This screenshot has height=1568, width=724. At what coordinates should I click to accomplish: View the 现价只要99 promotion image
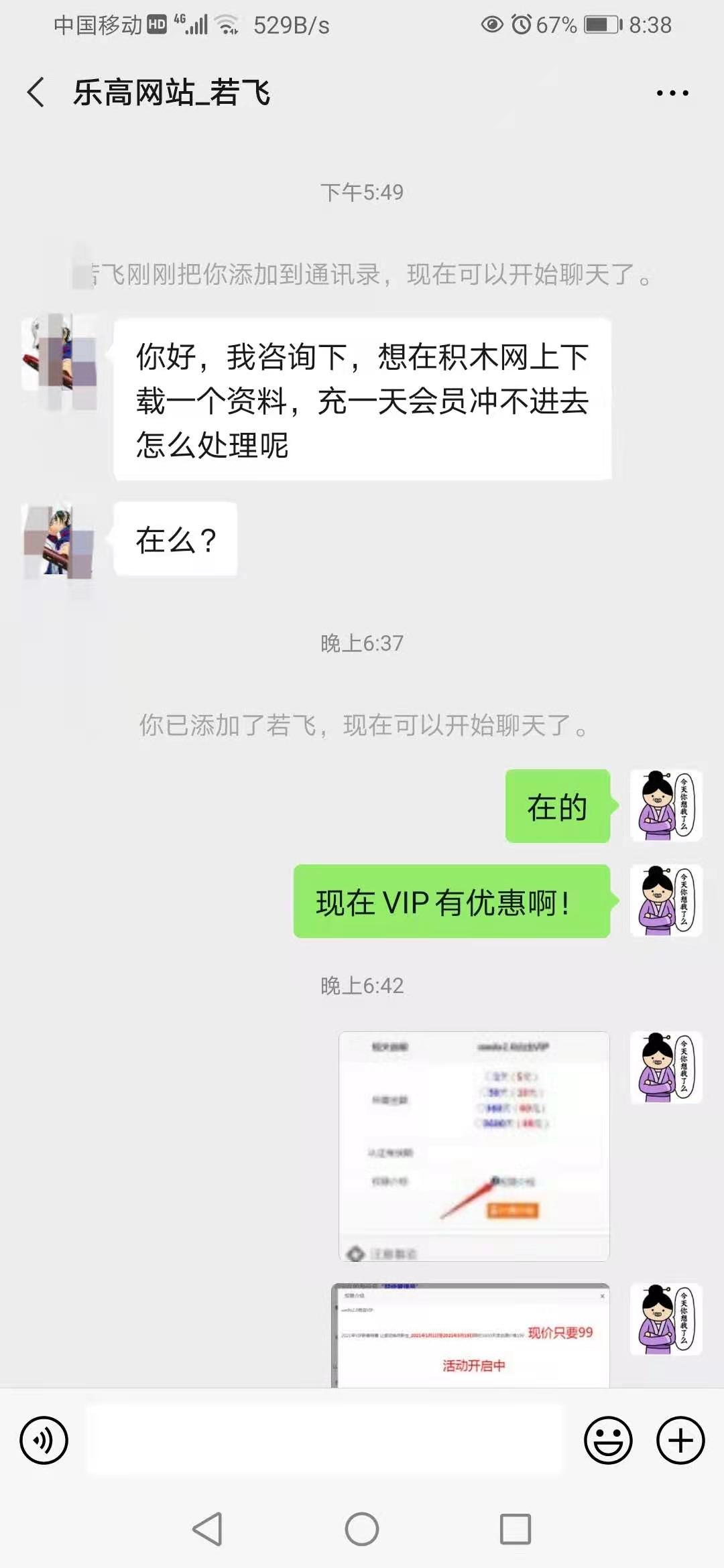click(x=471, y=1335)
